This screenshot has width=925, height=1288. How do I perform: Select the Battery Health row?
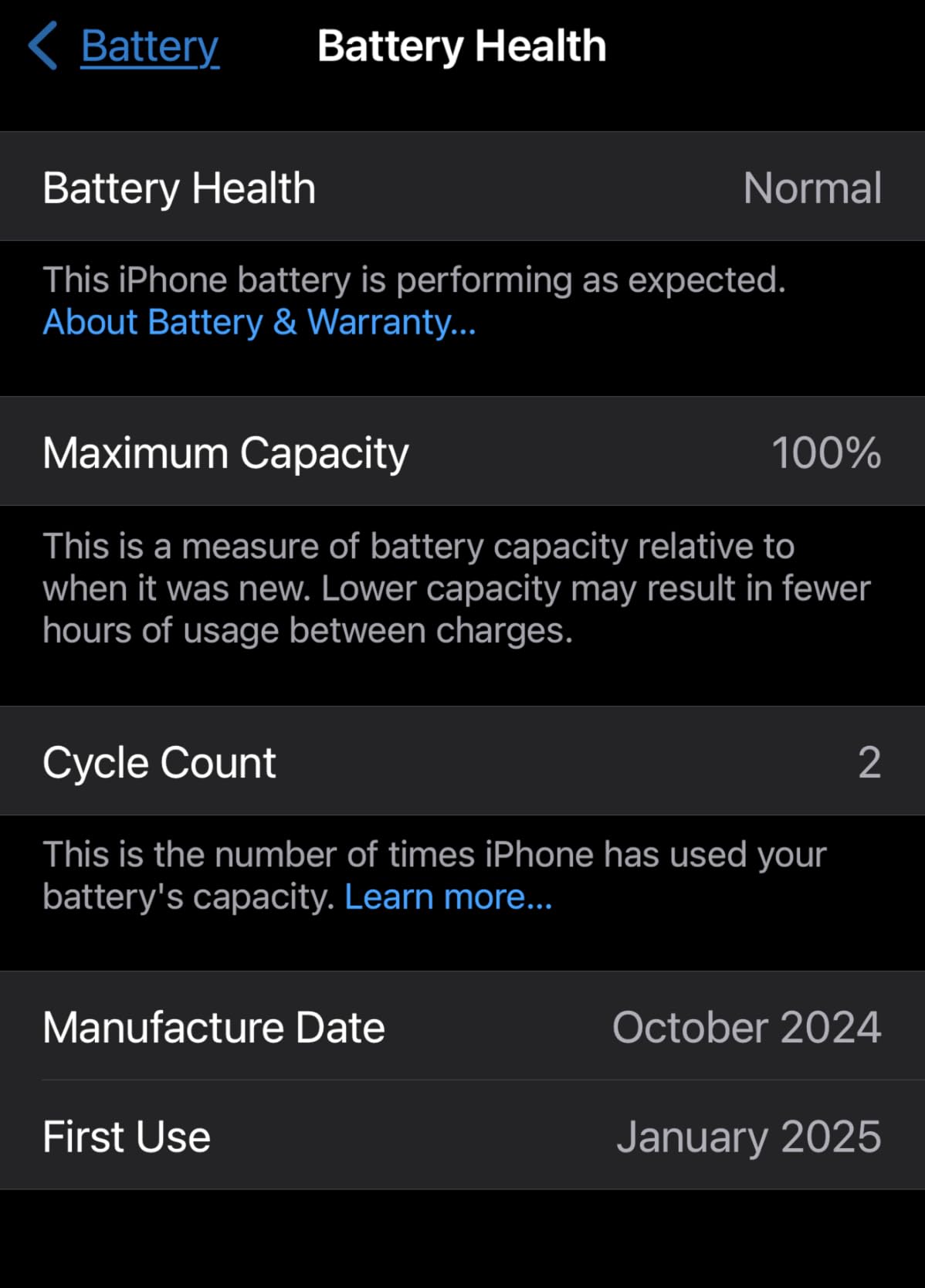[x=462, y=186]
